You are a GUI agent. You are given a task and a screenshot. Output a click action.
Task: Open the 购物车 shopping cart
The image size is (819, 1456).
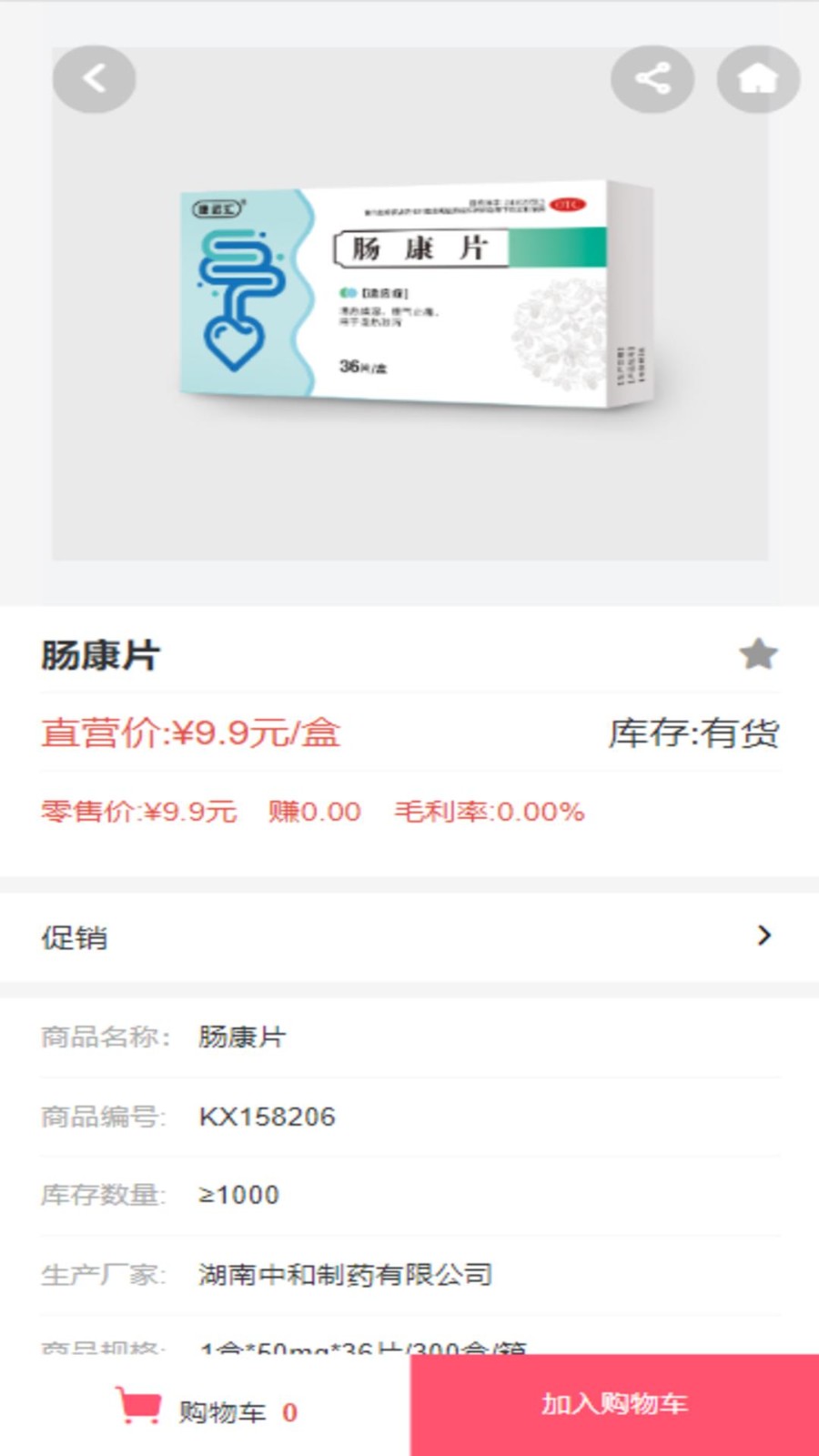tap(206, 1410)
